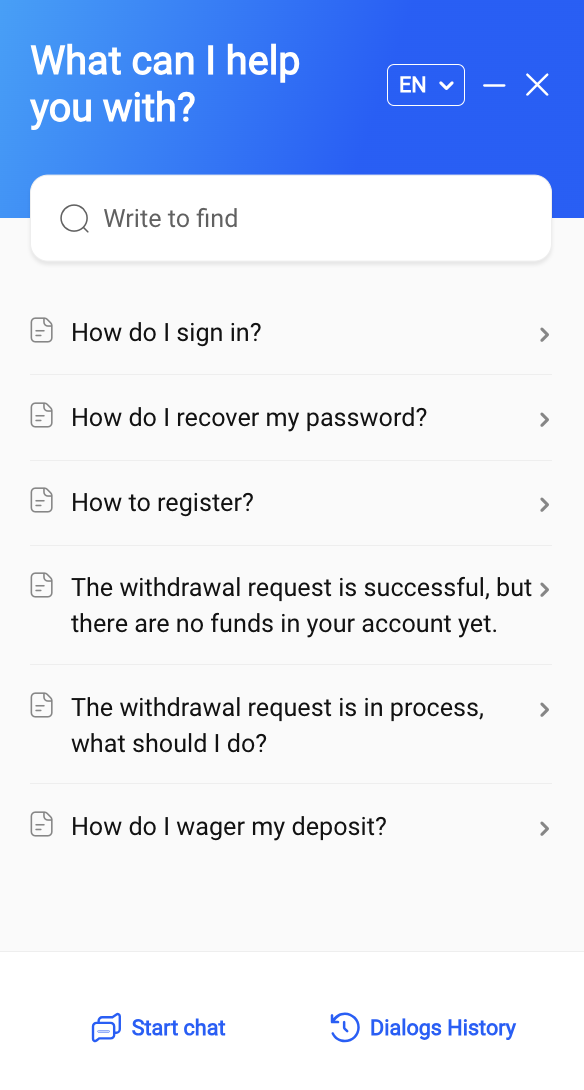The height and width of the screenshot is (1090, 584).
Task: Open How do I wager my deposit?
Action: [x=291, y=827]
